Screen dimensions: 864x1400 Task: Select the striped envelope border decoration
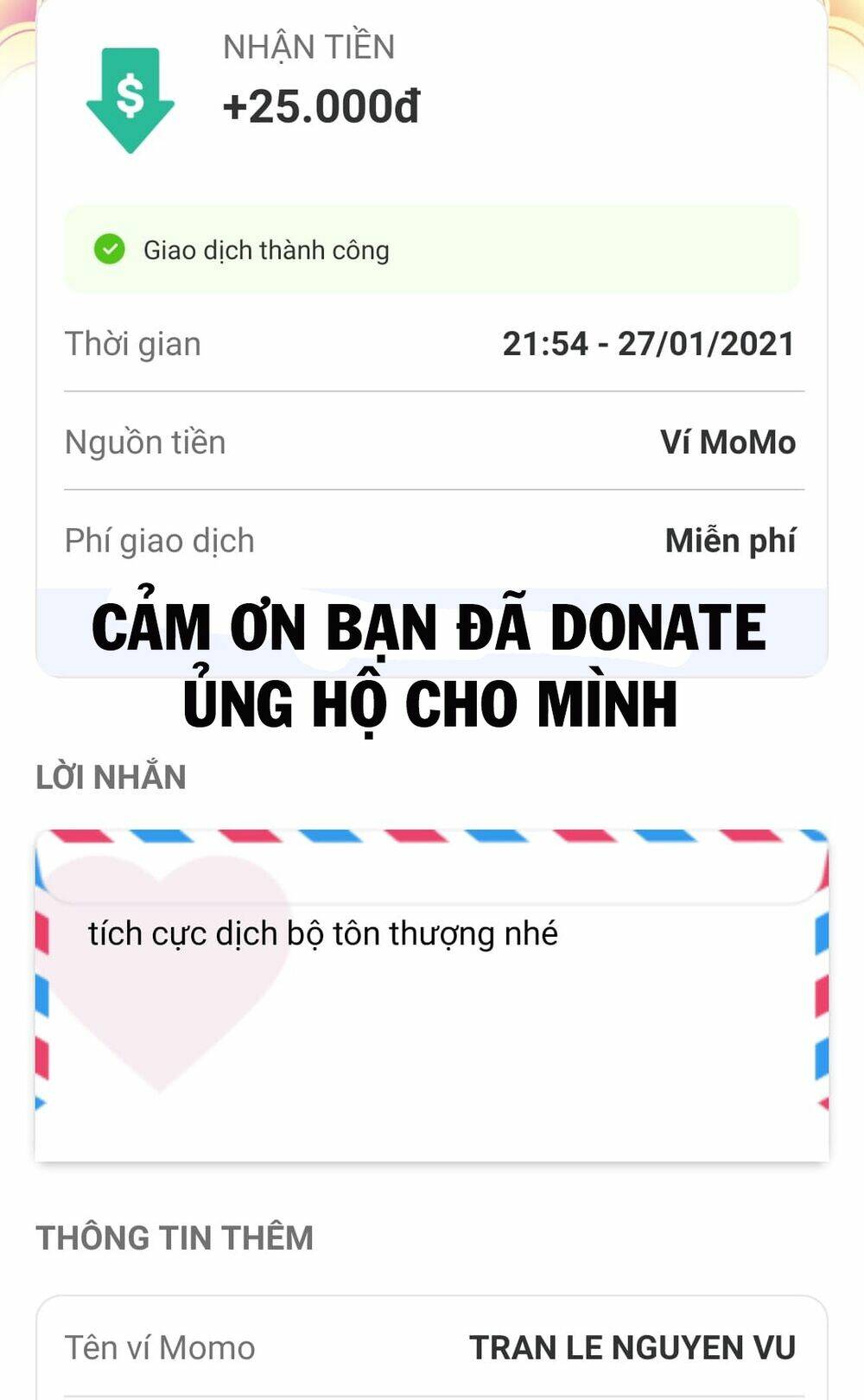[432, 837]
